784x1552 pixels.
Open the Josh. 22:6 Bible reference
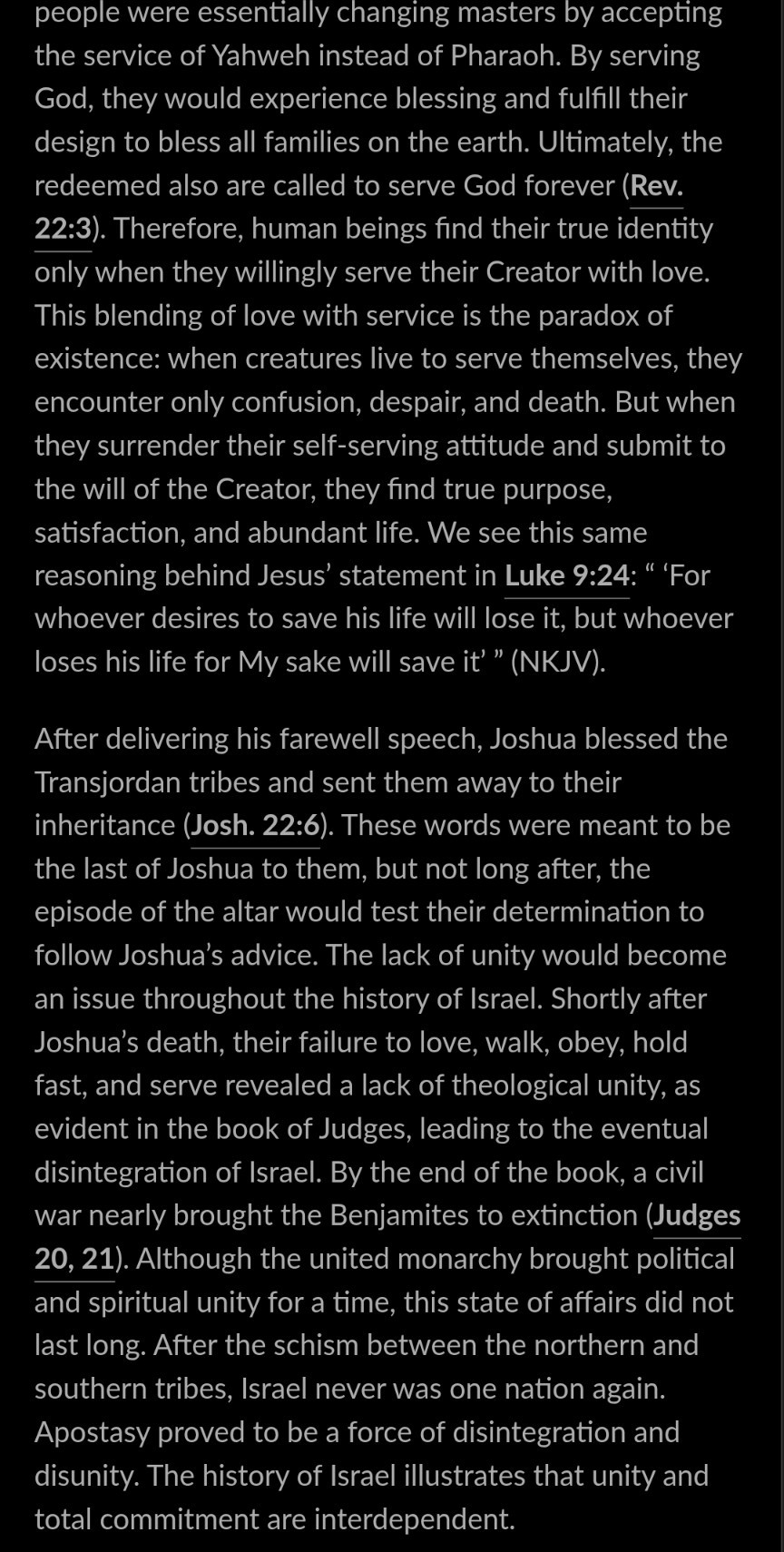(255, 826)
